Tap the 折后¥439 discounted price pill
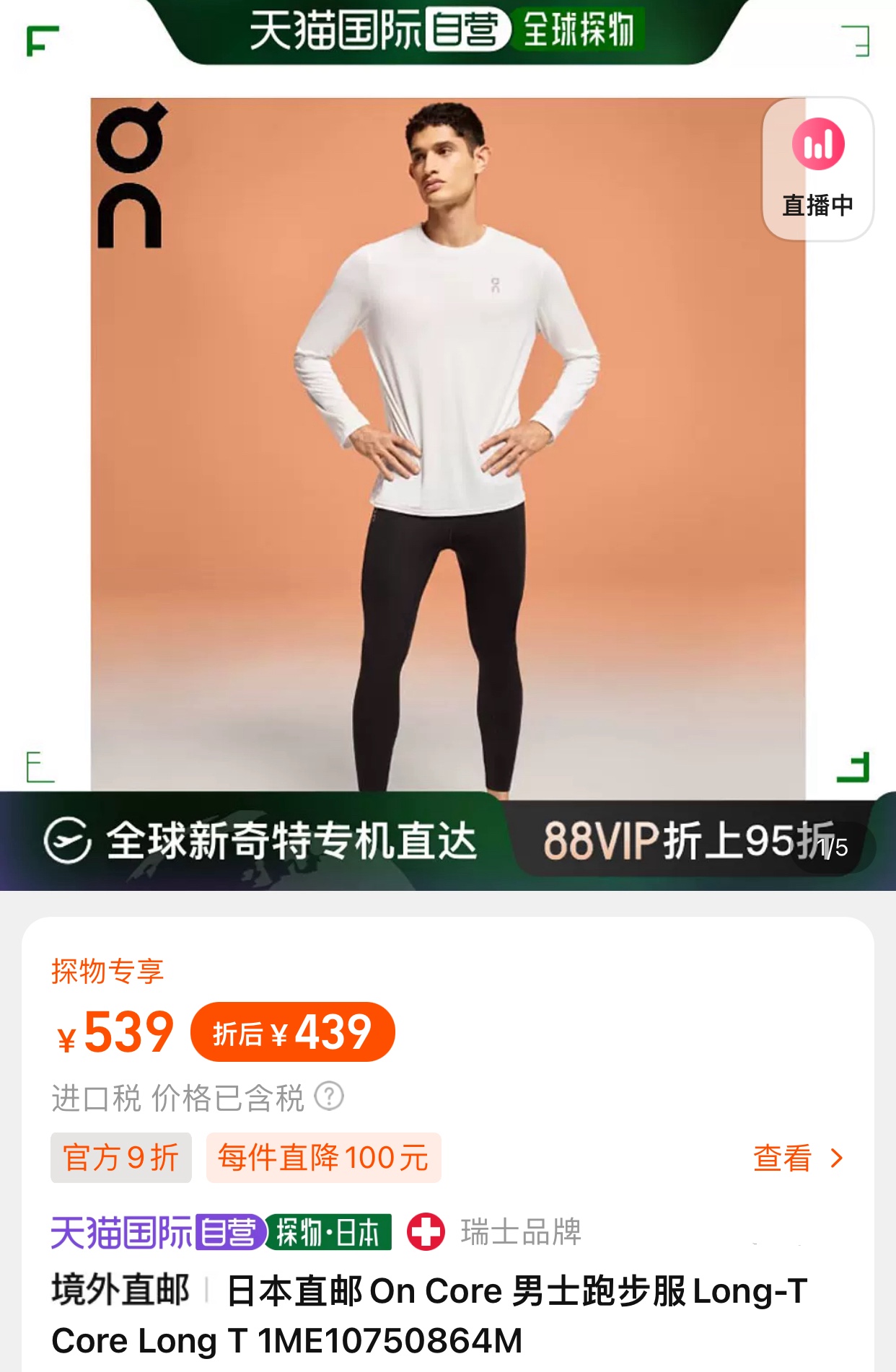The height and width of the screenshot is (1372, 896). click(292, 1032)
